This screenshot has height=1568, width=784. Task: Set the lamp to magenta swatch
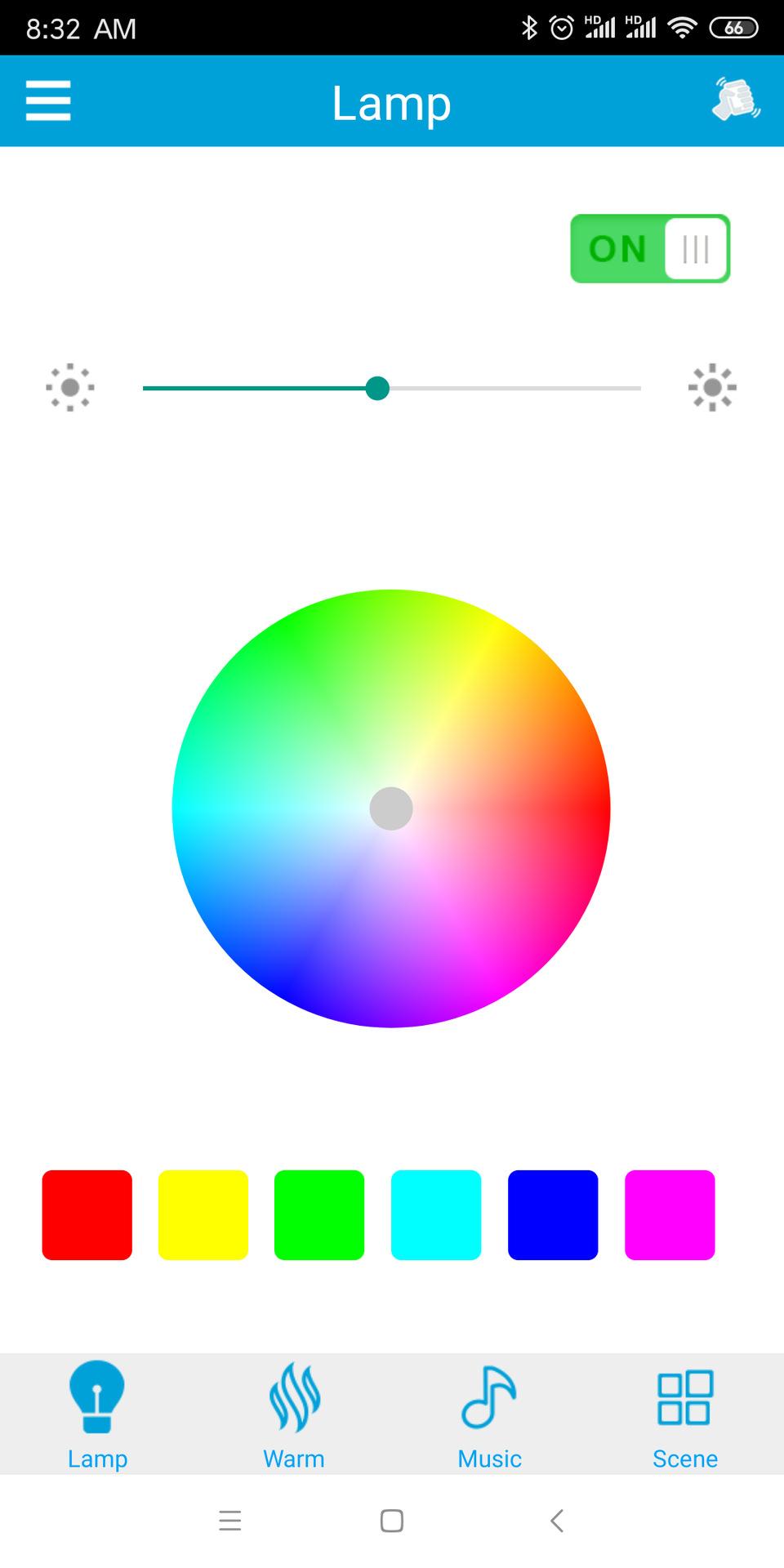coord(670,1215)
